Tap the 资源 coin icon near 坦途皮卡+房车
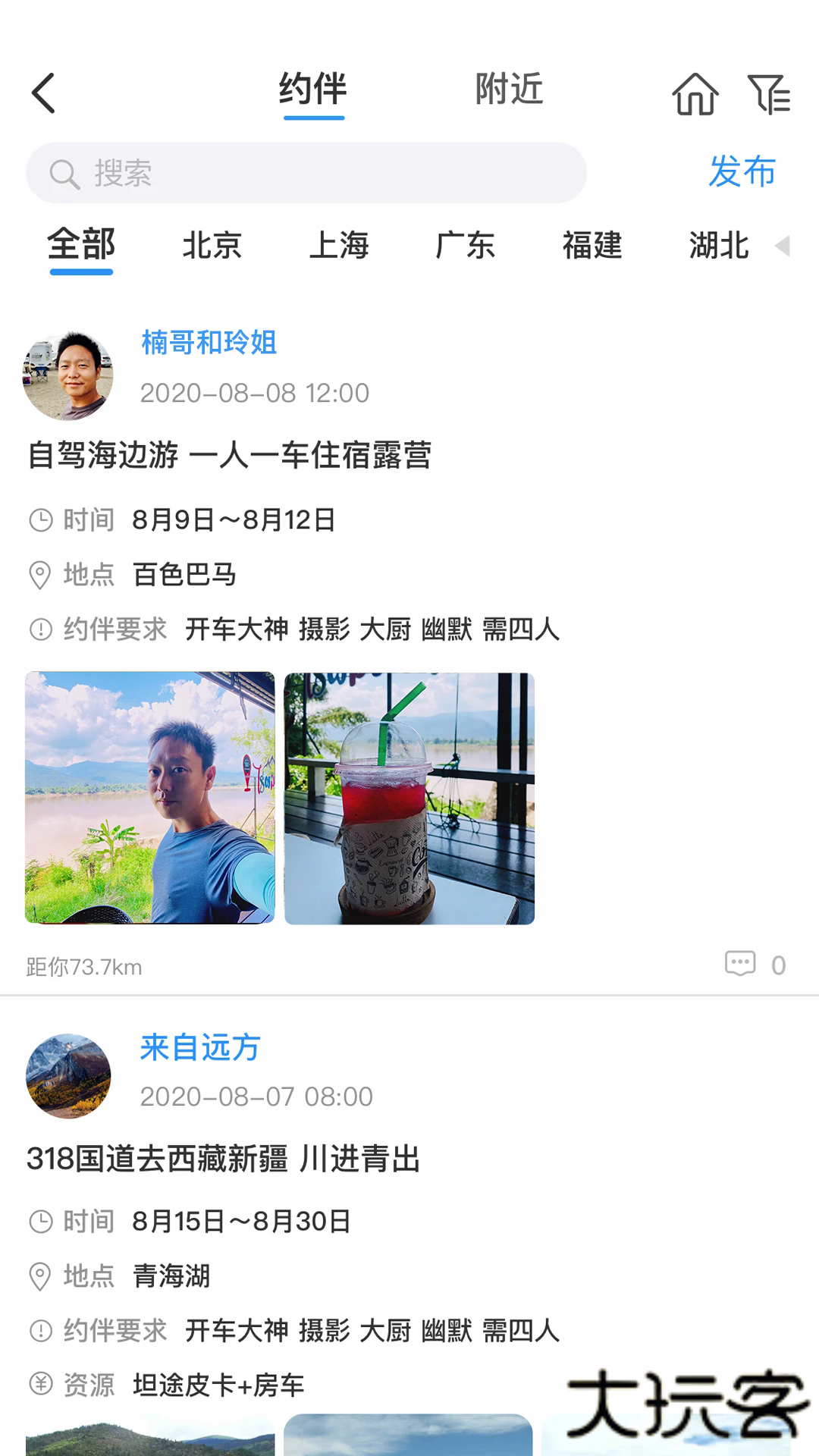This screenshot has height=1456, width=819. [40, 1384]
